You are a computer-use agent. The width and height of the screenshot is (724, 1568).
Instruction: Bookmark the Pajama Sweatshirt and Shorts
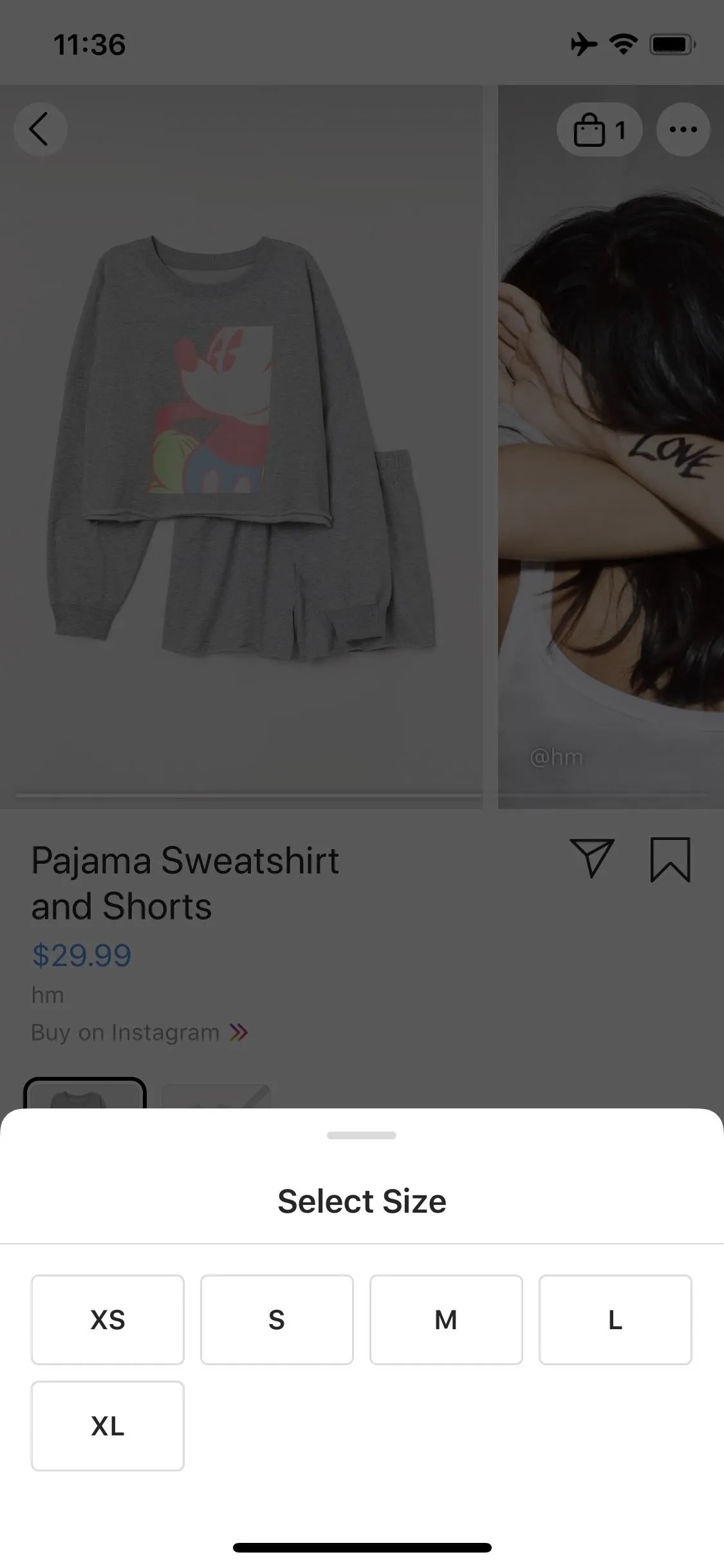[x=670, y=859]
